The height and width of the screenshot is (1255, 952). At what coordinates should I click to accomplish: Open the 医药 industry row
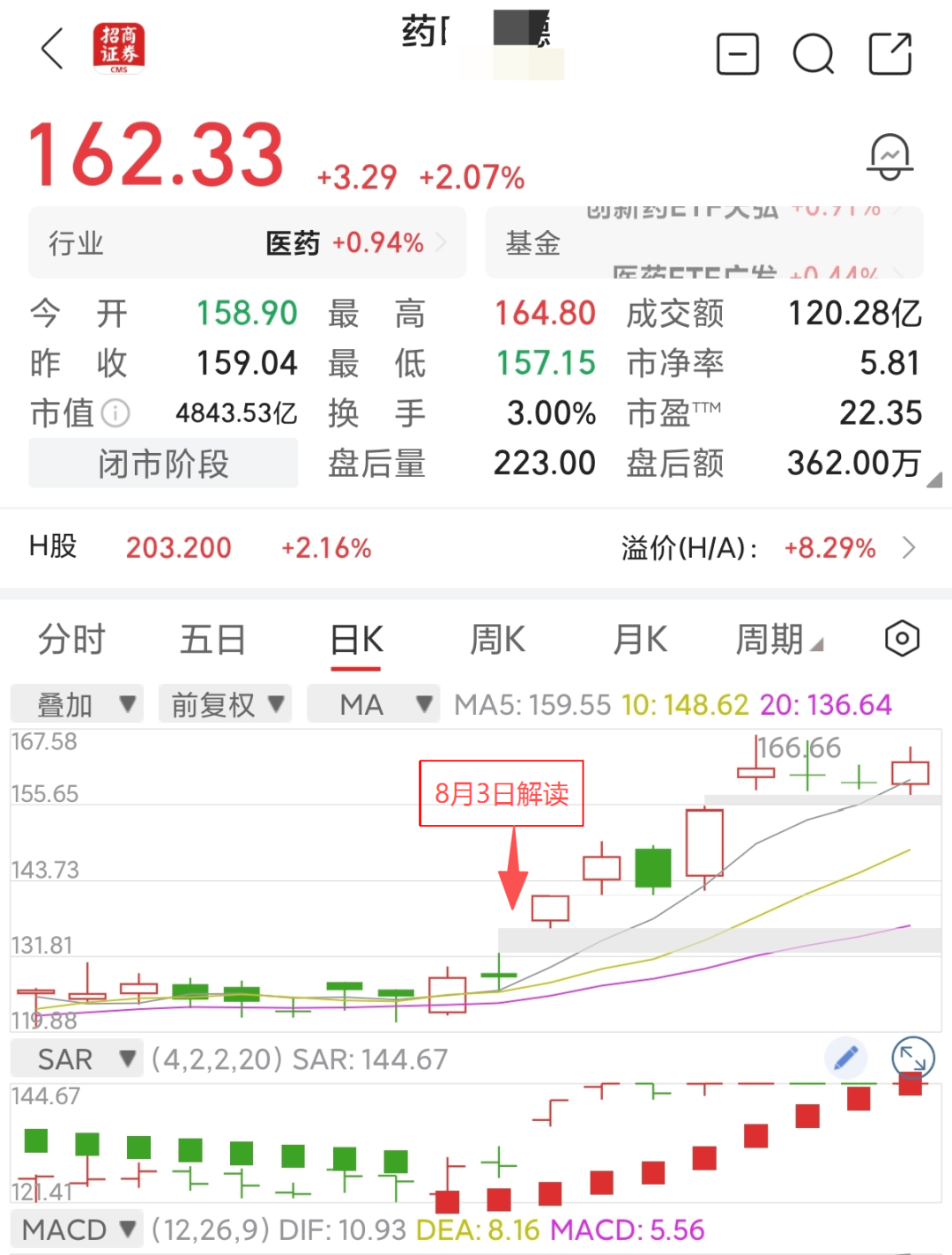pyautogui.click(x=247, y=242)
